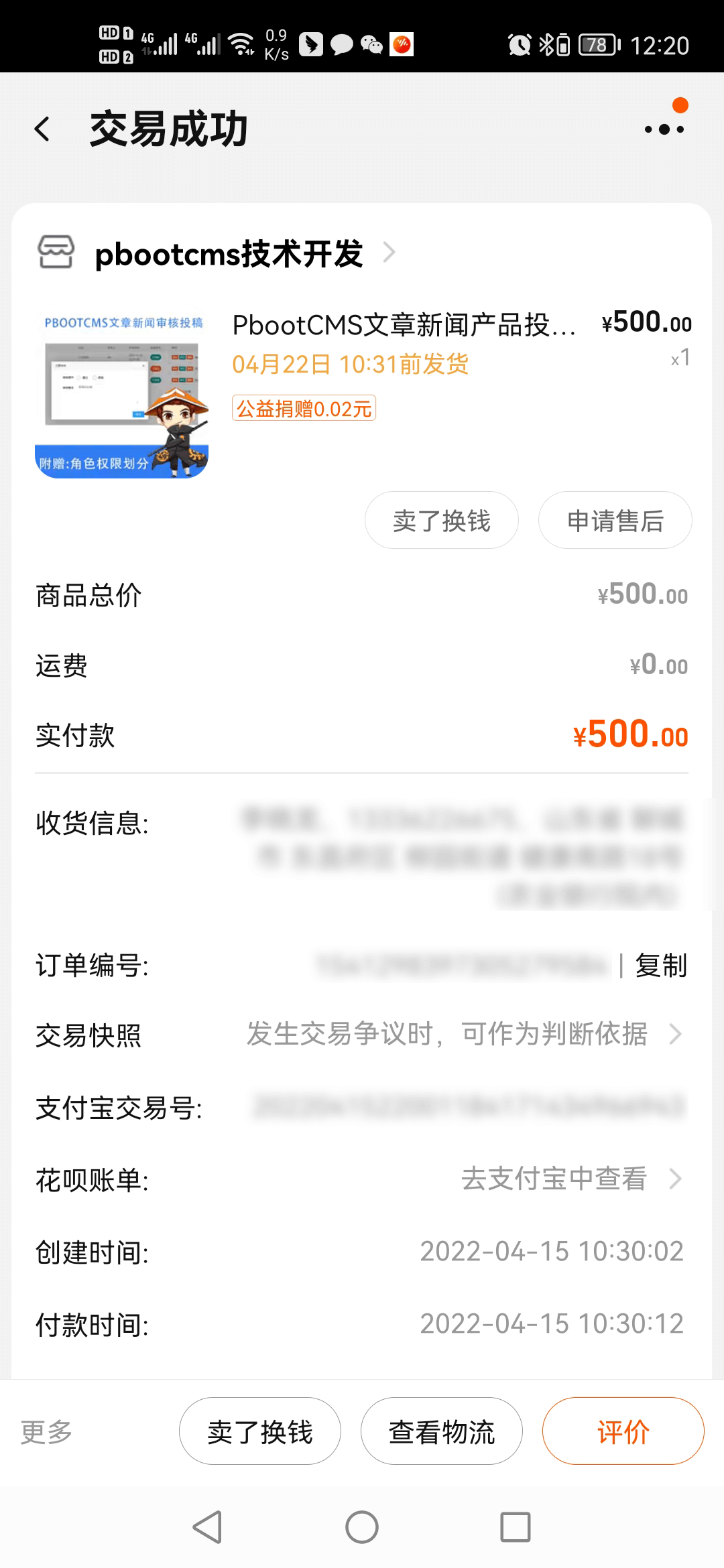Open recent apps with the square button
The image size is (724, 1568).
point(516,1527)
